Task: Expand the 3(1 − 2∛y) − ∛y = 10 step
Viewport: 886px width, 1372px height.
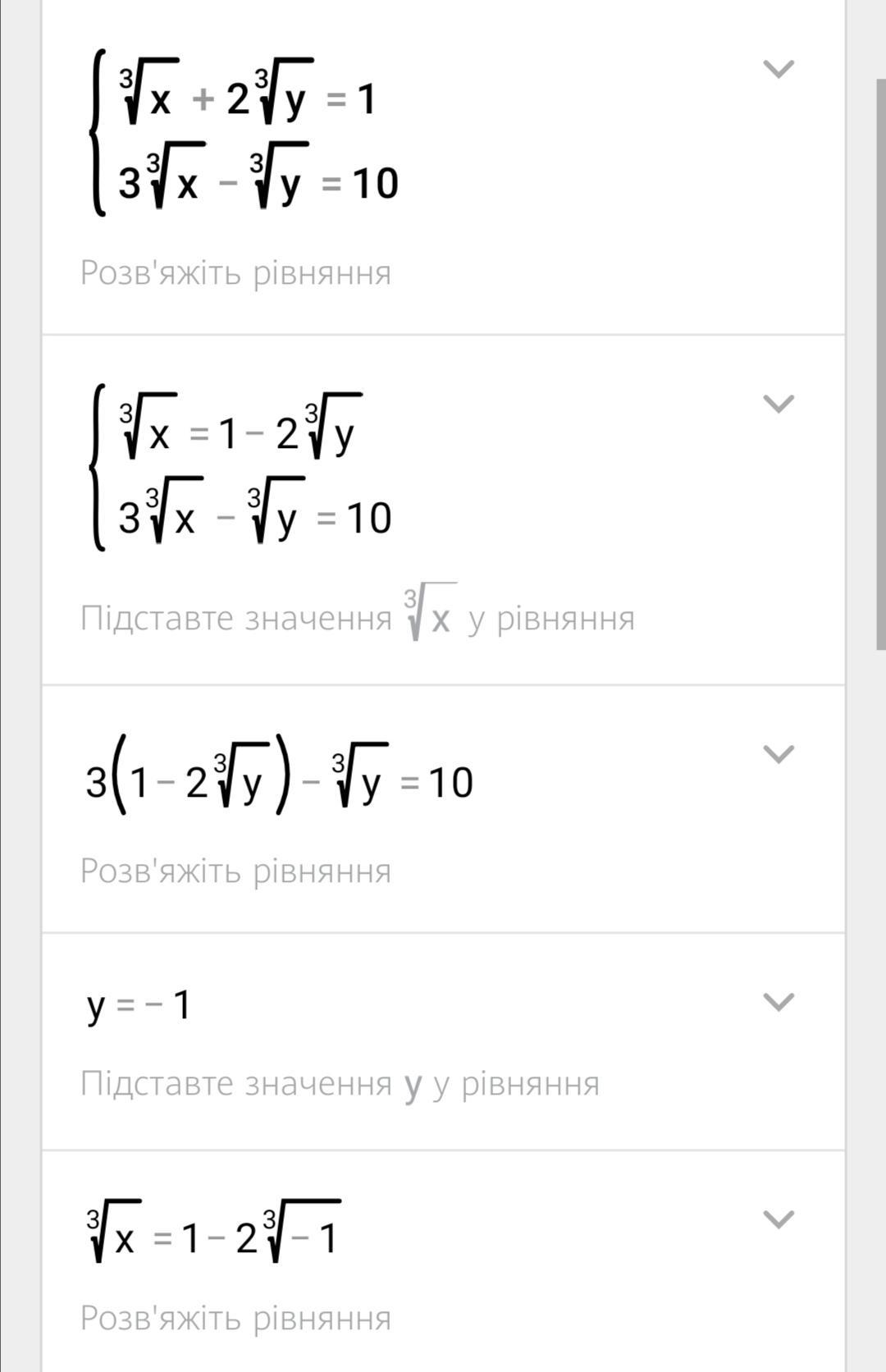Action: tap(778, 754)
